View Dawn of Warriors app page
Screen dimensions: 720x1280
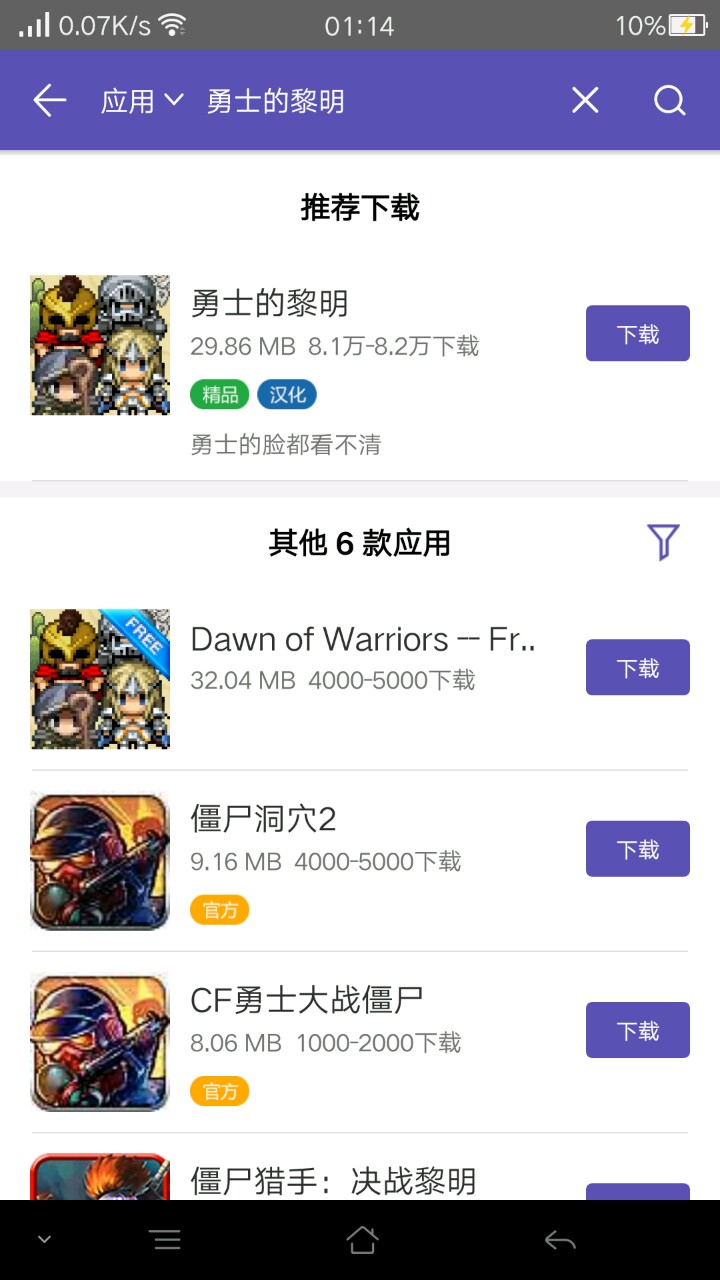(x=362, y=640)
